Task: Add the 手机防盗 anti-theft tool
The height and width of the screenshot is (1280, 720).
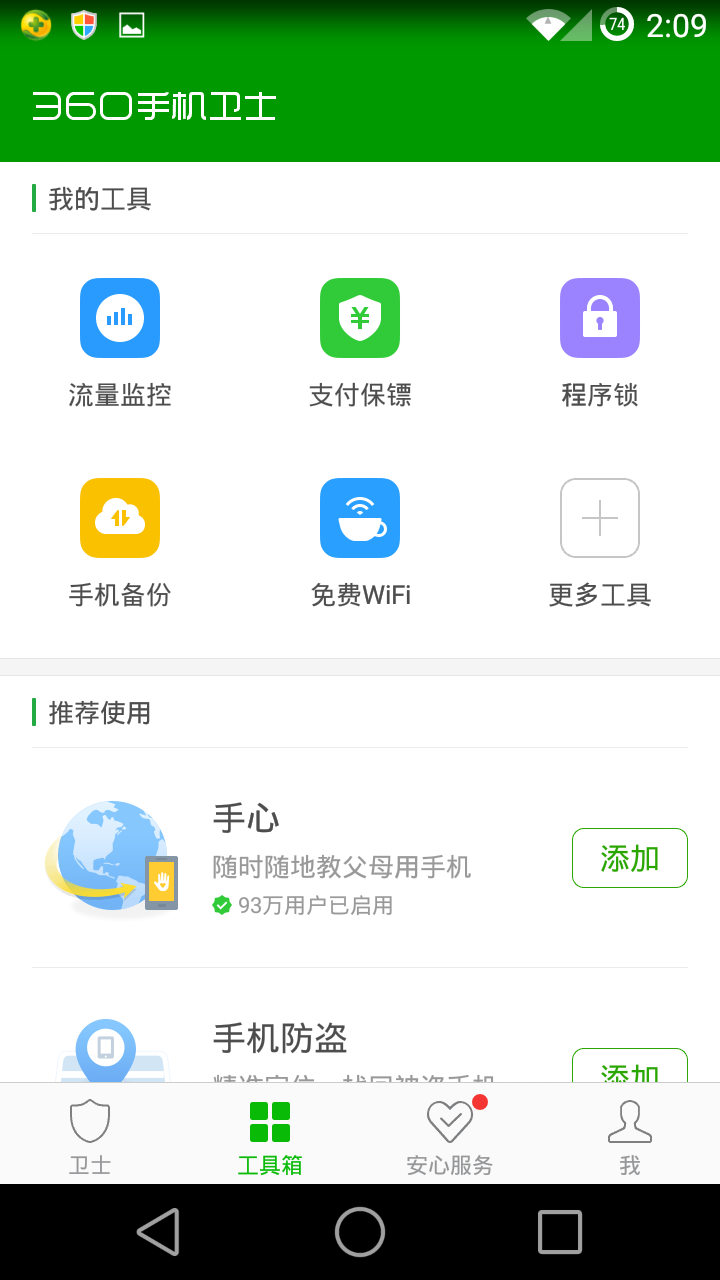Action: coord(629,1070)
